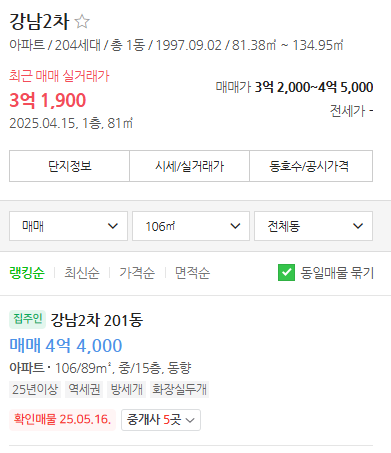Open the 단지정보 tab
This screenshot has height=453, width=391.
pos(69,166)
